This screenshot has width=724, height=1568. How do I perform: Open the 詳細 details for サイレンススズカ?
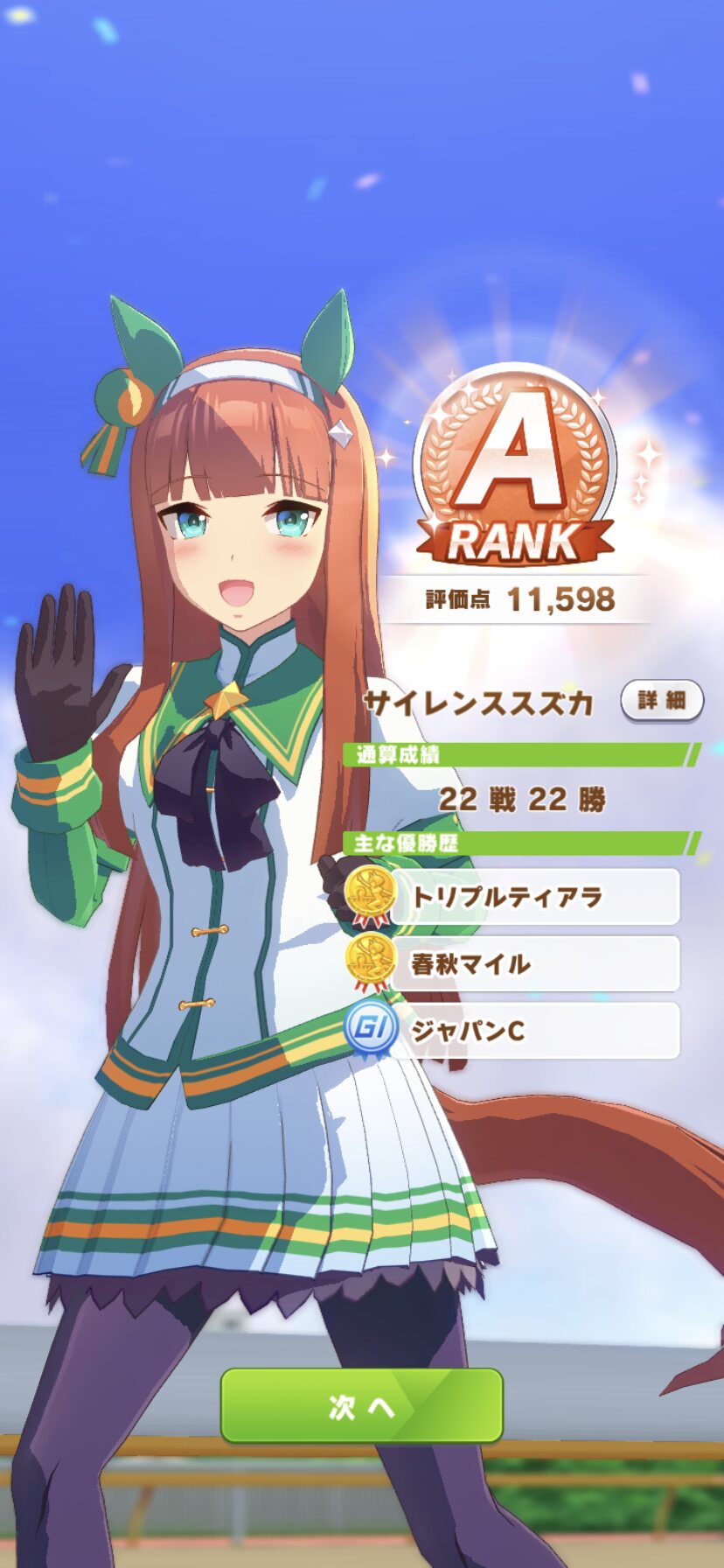(661, 700)
